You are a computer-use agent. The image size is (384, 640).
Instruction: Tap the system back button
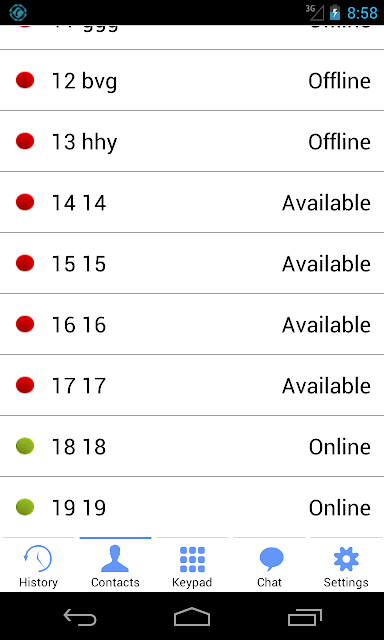coord(80,616)
